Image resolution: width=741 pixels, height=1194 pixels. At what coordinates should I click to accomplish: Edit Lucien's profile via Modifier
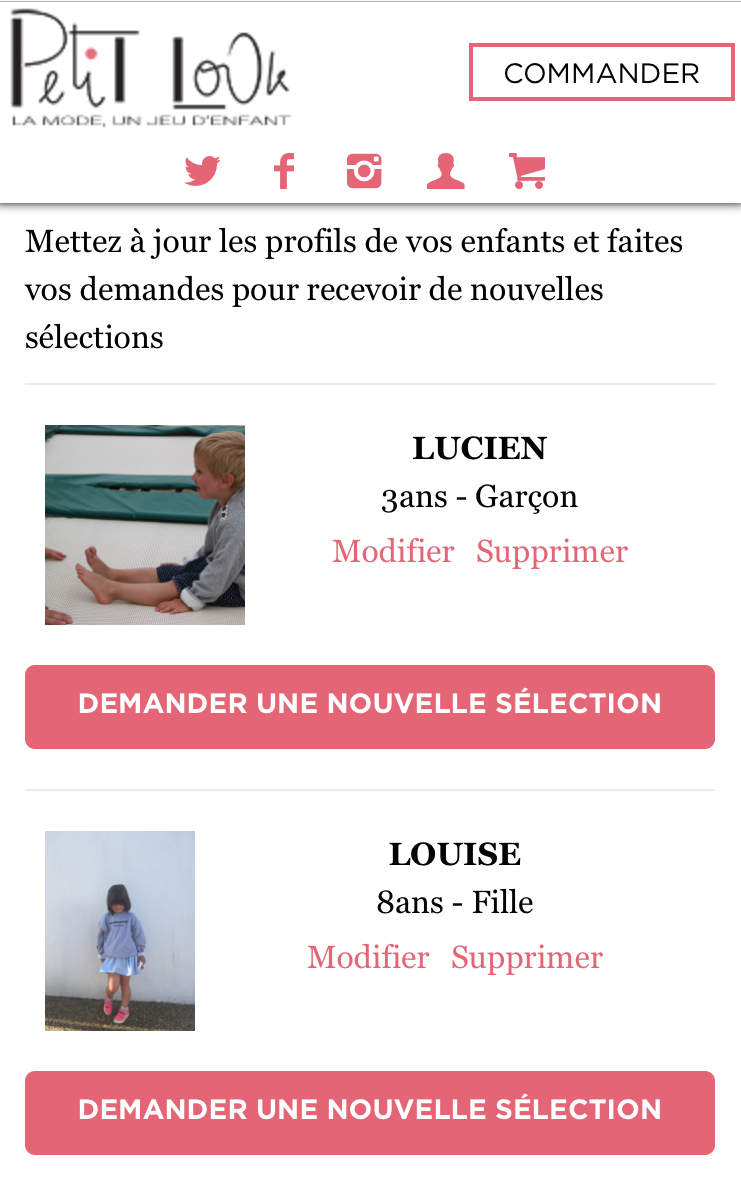393,551
